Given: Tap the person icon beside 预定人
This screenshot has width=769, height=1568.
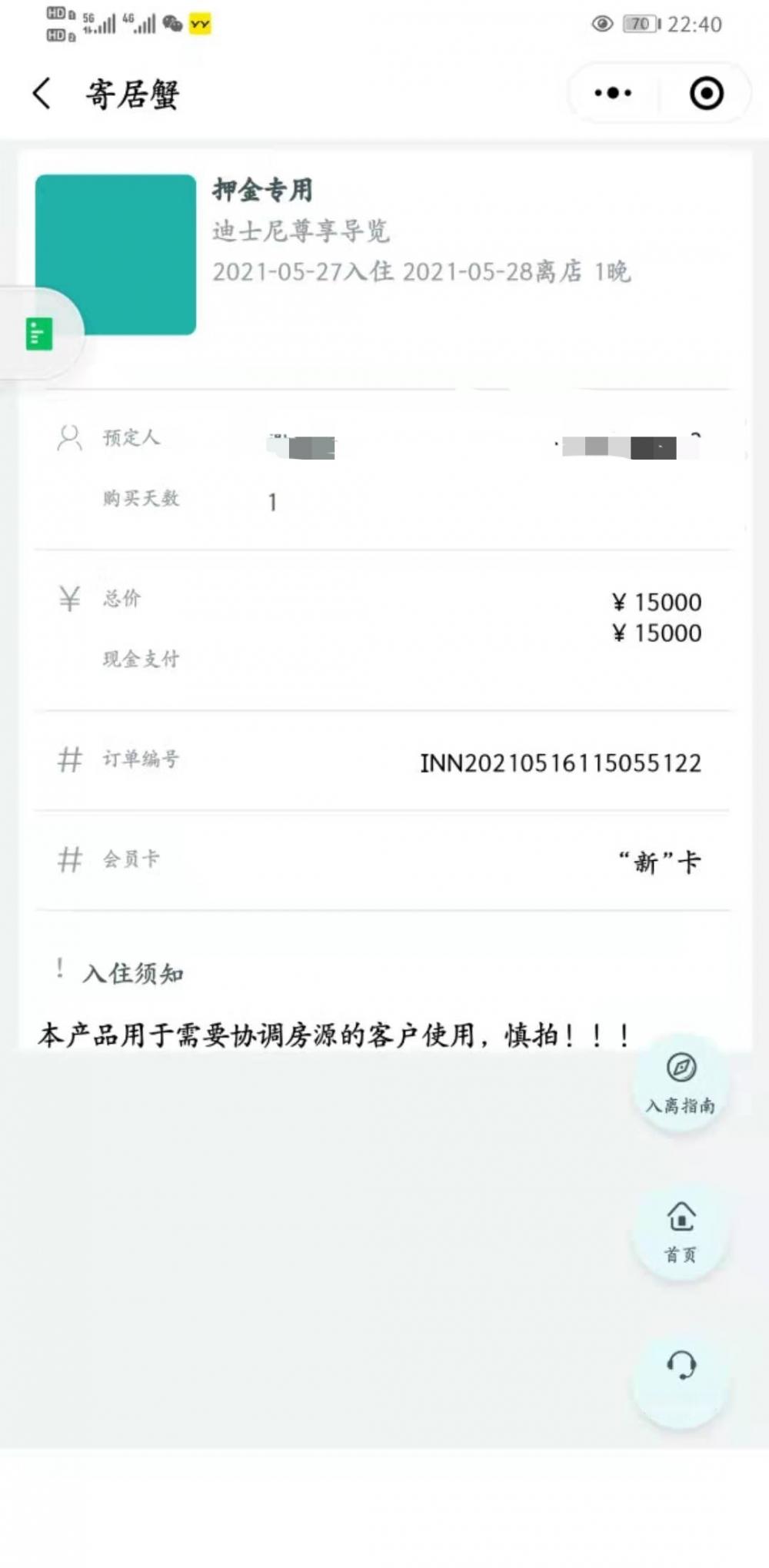Looking at the screenshot, I should click(x=69, y=438).
